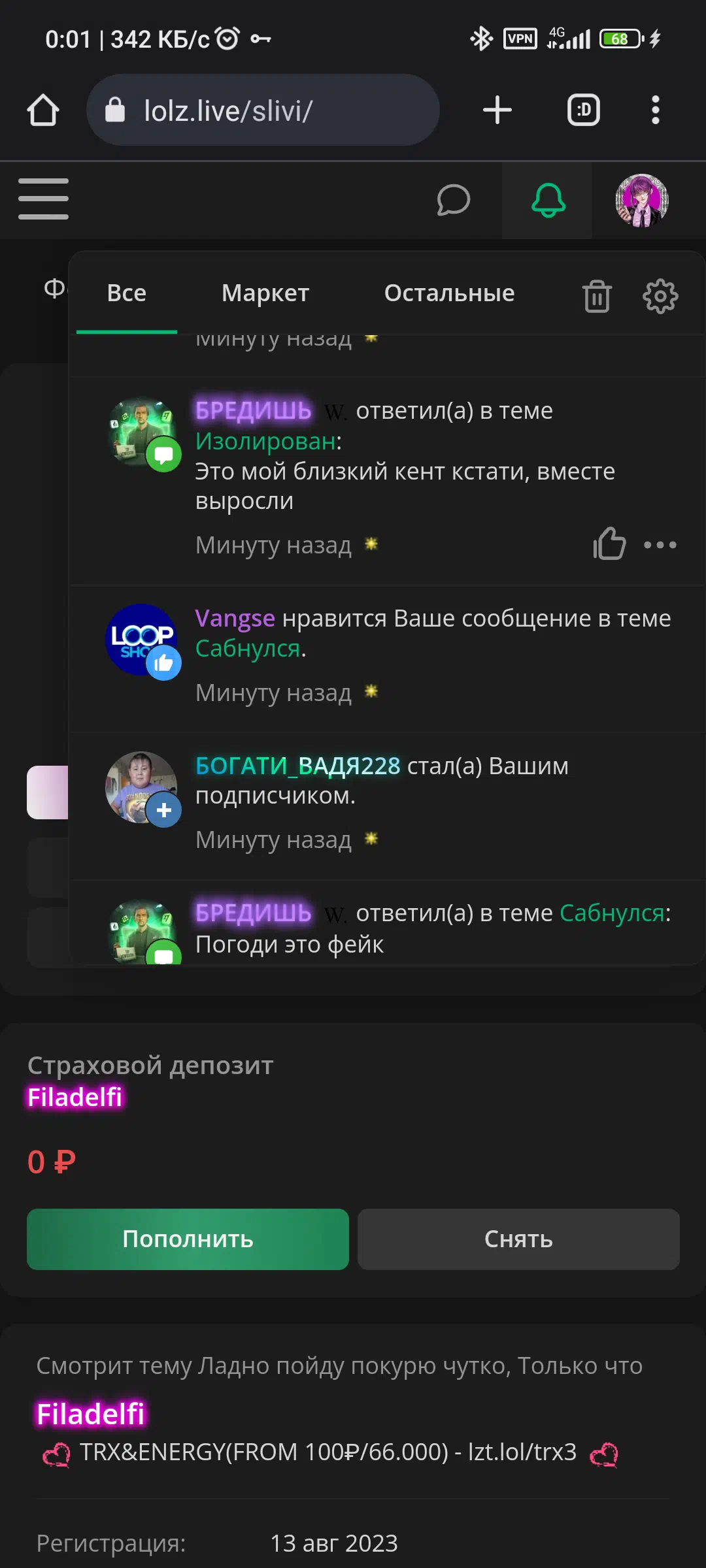Open the hamburger site menu

coord(43,199)
